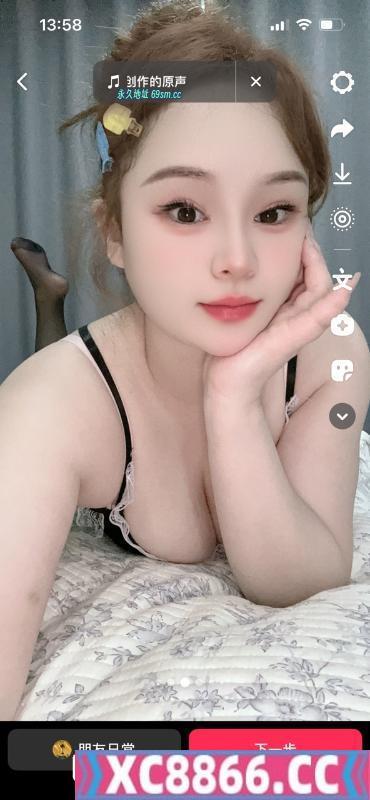Expand more tools with the down chevron
370x800 pixels.
pyautogui.click(x=342, y=416)
